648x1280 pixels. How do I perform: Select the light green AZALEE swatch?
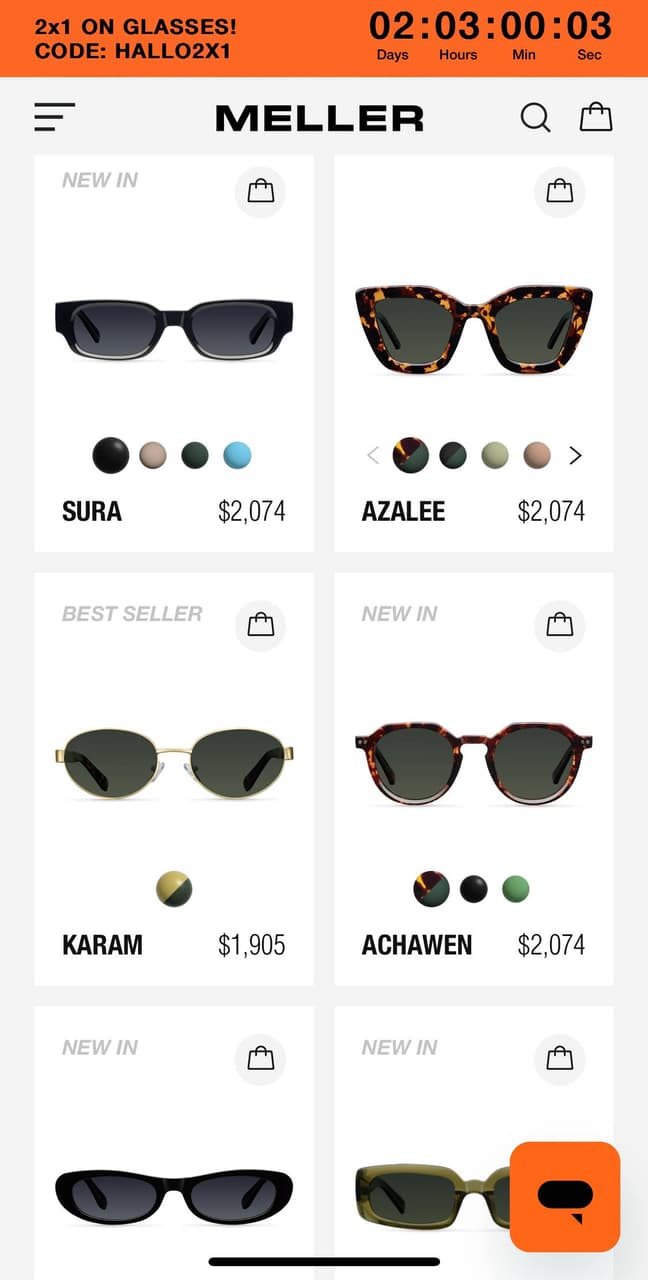click(495, 456)
